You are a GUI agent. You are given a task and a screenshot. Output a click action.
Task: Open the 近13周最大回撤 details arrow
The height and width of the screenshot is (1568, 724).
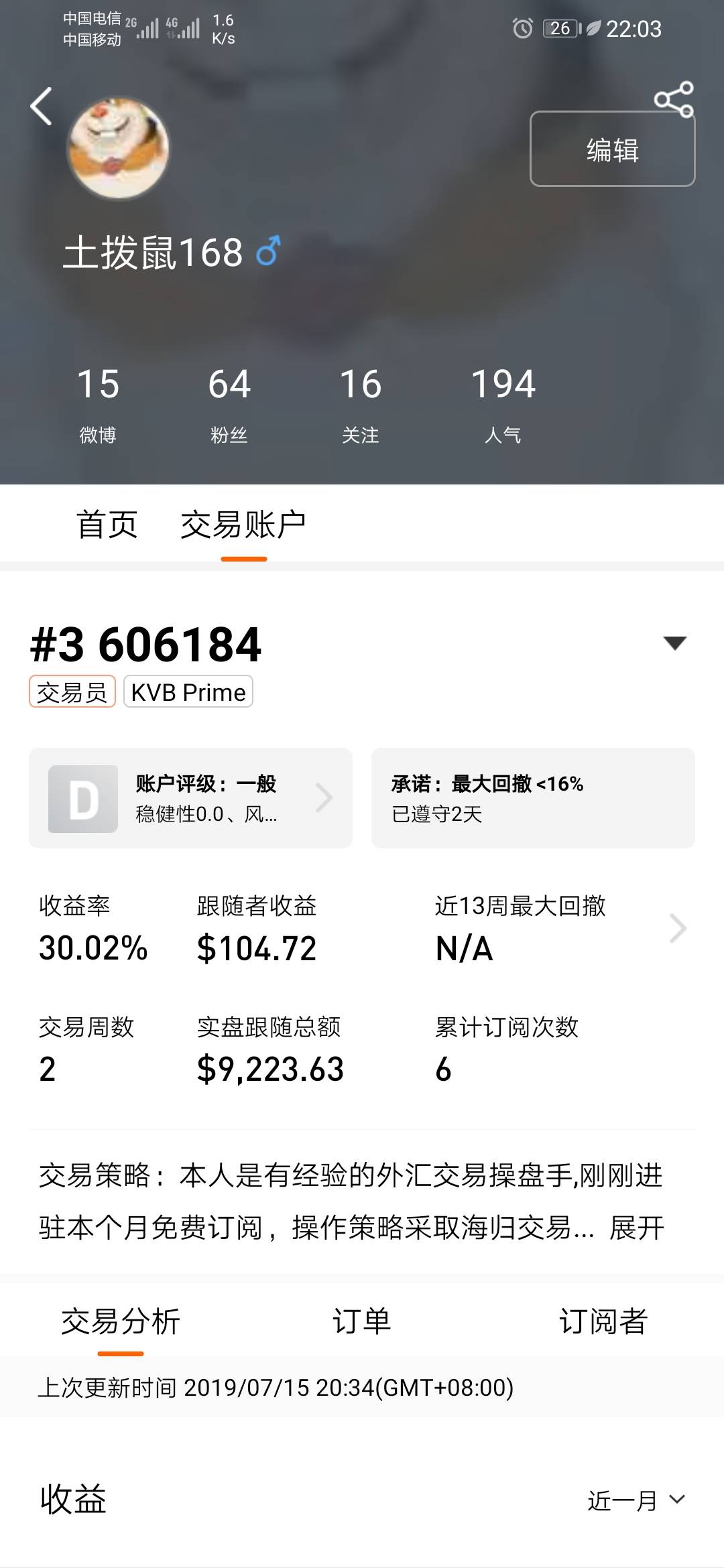[678, 928]
